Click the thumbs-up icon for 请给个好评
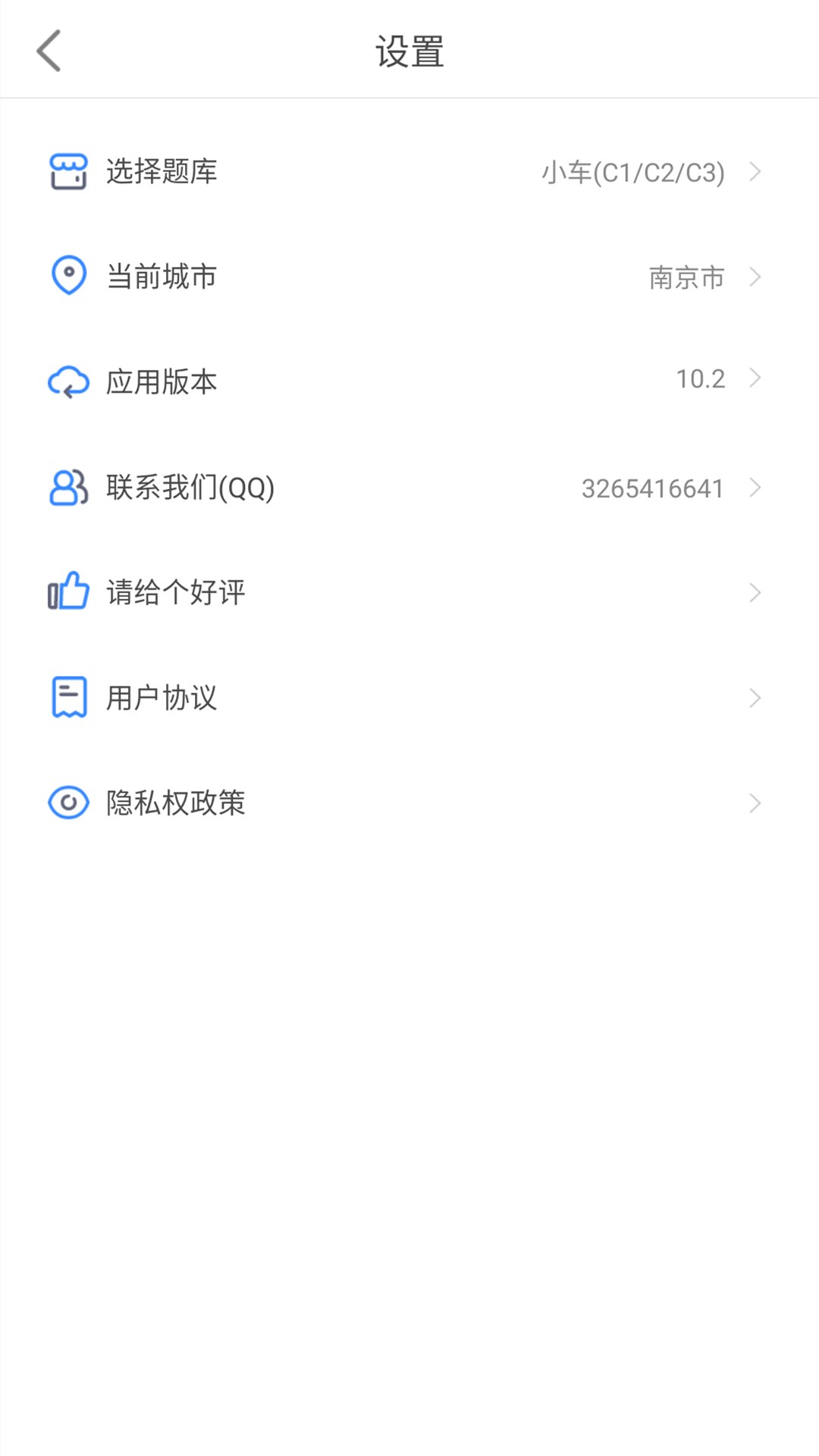Image resolution: width=819 pixels, height=1456 pixels. [x=67, y=592]
